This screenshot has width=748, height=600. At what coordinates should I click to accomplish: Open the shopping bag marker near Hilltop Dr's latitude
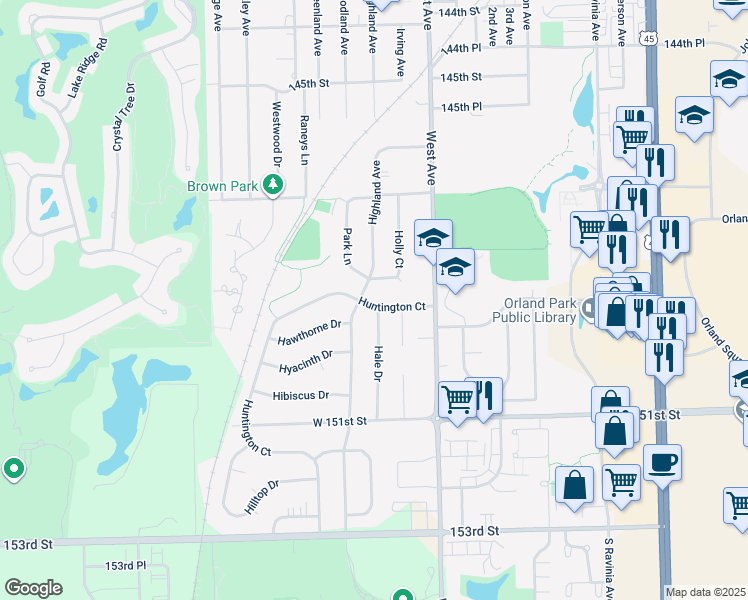tap(575, 485)
